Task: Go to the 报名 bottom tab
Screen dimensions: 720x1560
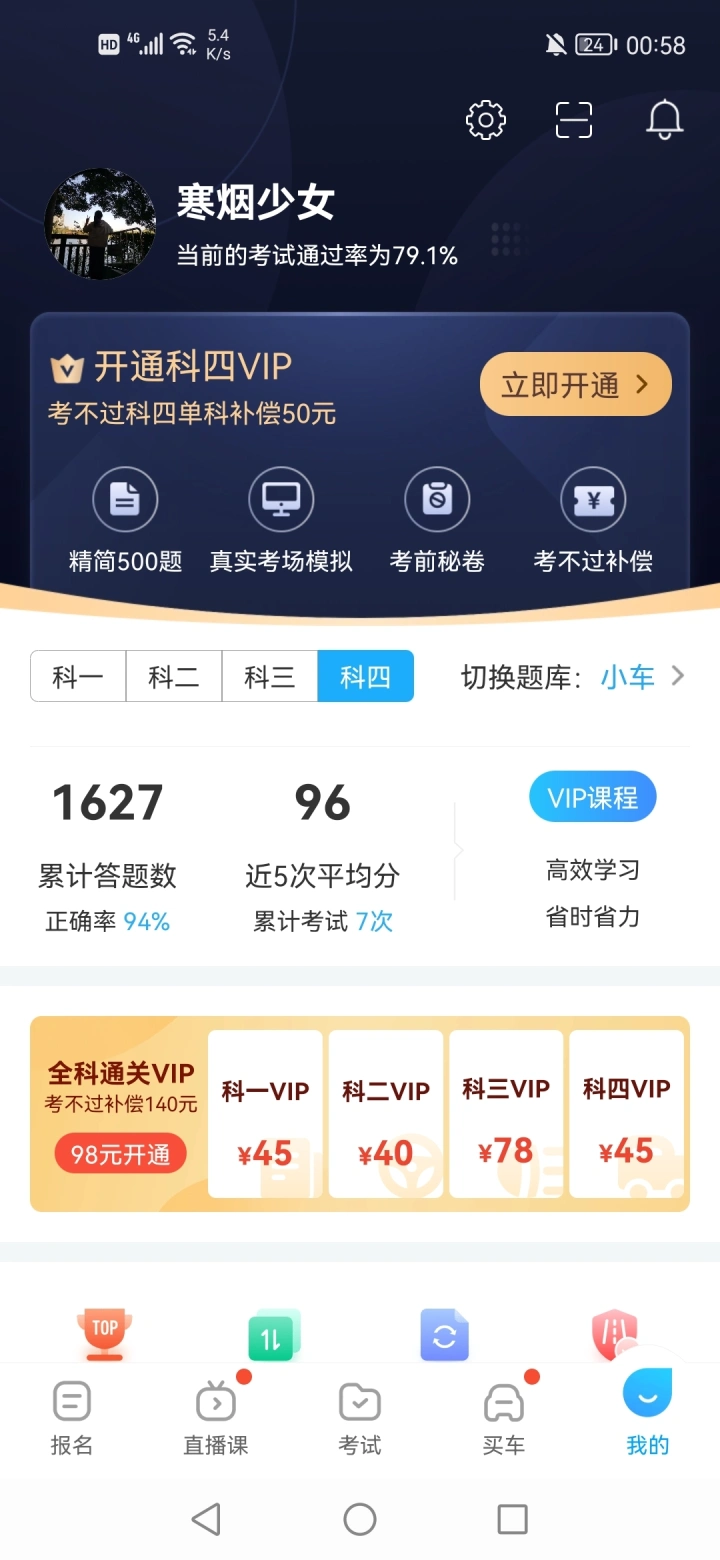Action: [72, 1419]
